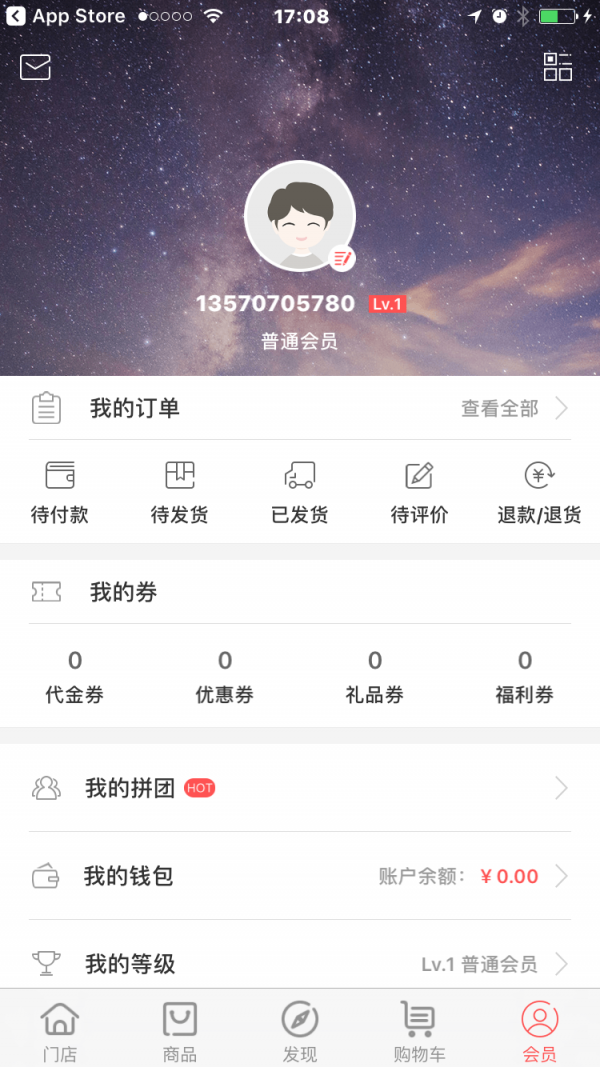Open 待付款 pending payment orders
This screenshot has width=600, height=1067.
coord(60,493)
